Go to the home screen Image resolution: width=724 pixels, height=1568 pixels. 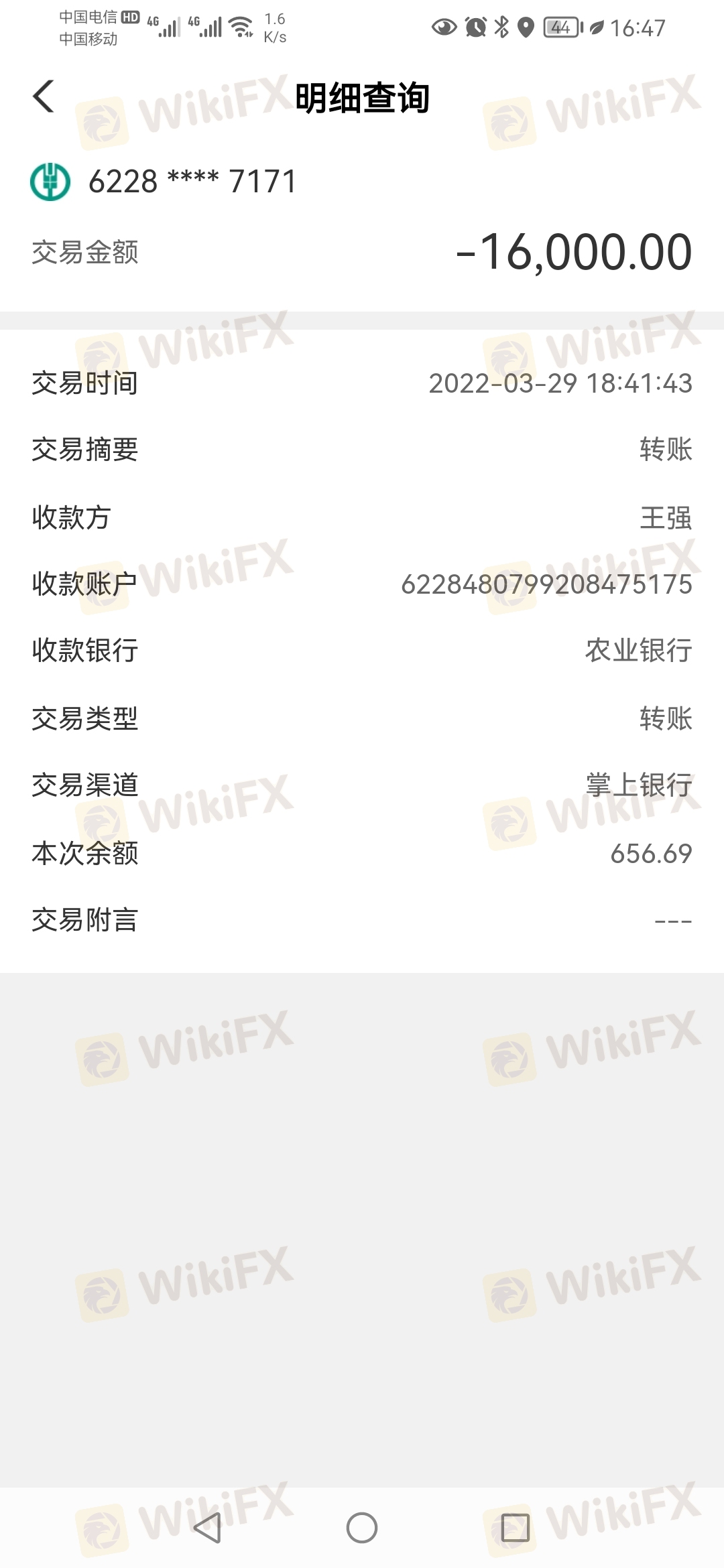coord(362,1528)
